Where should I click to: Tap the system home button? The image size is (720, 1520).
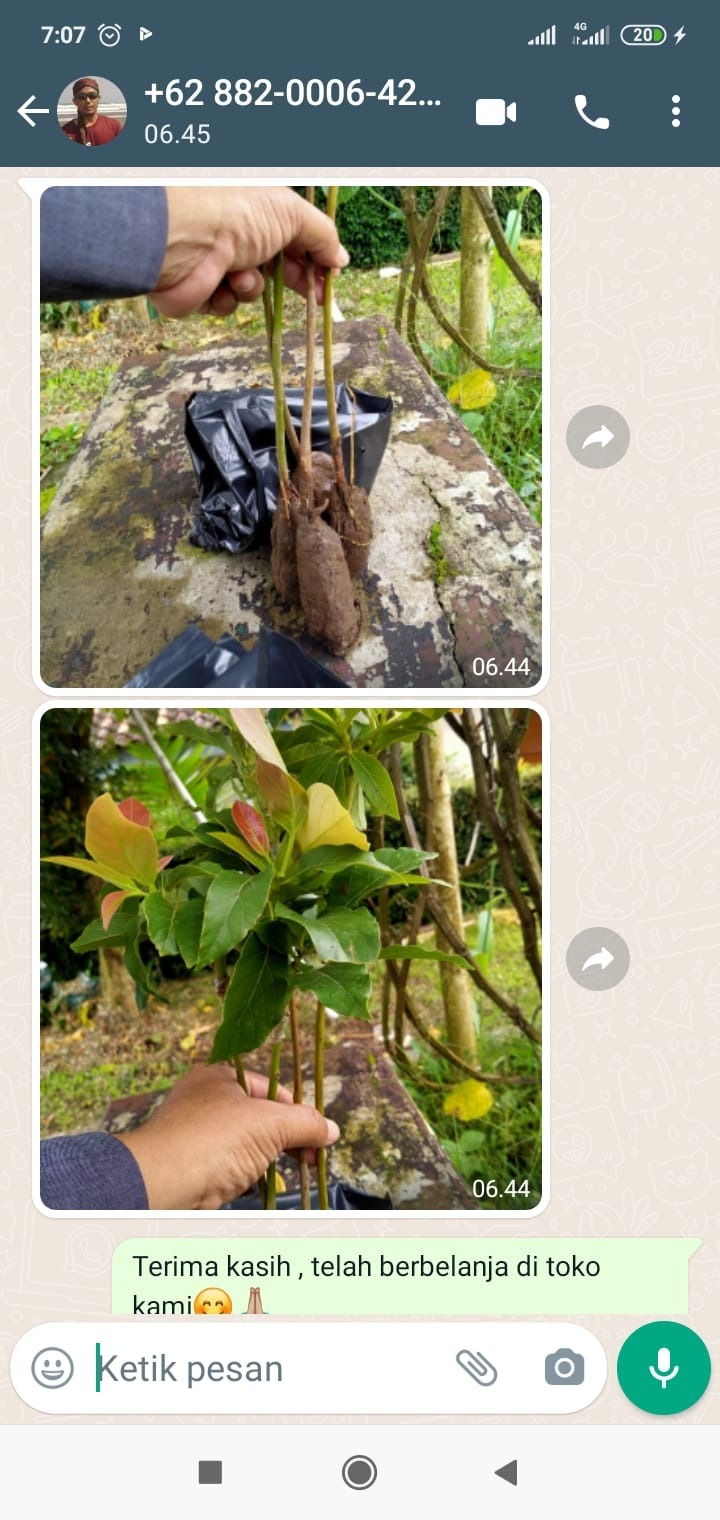point(359,1472)
